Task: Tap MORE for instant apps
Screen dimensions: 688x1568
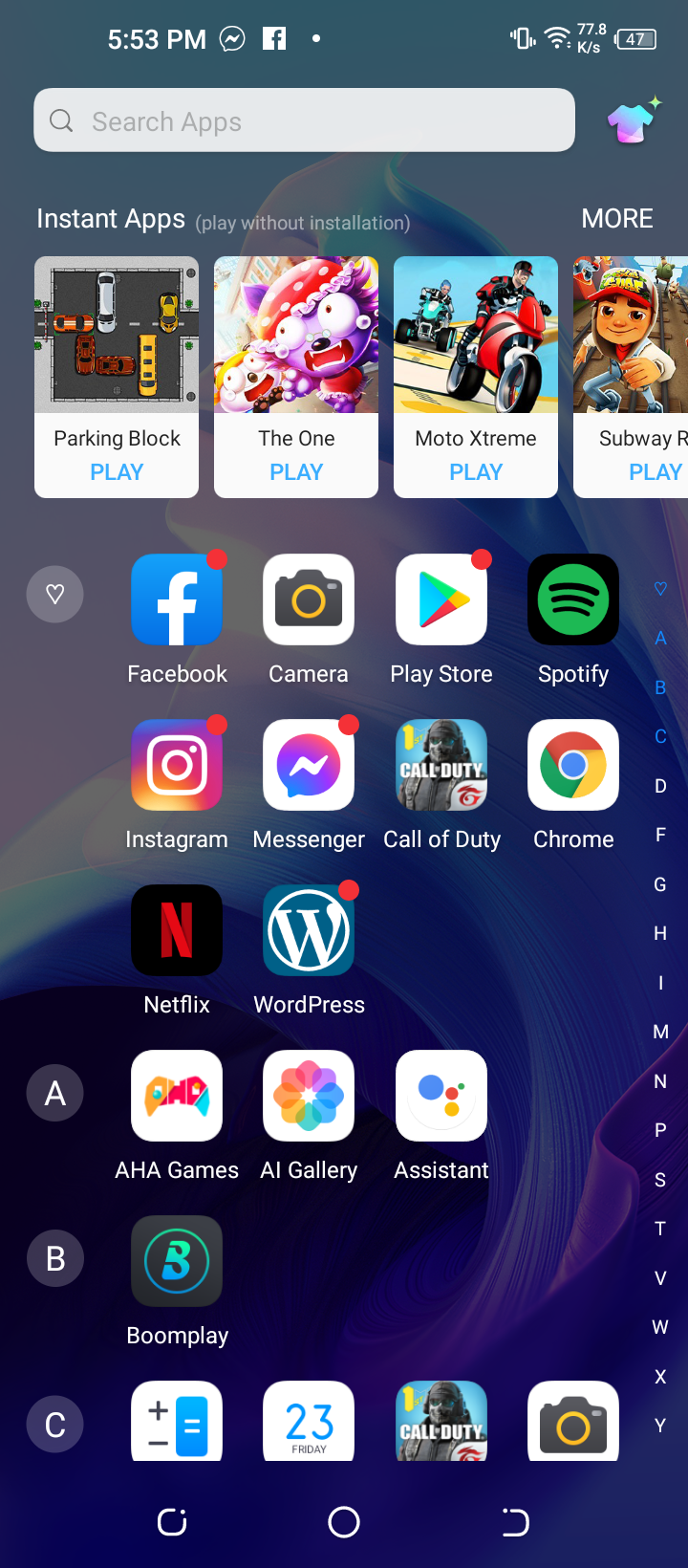Action: click(x=617, y=219)
